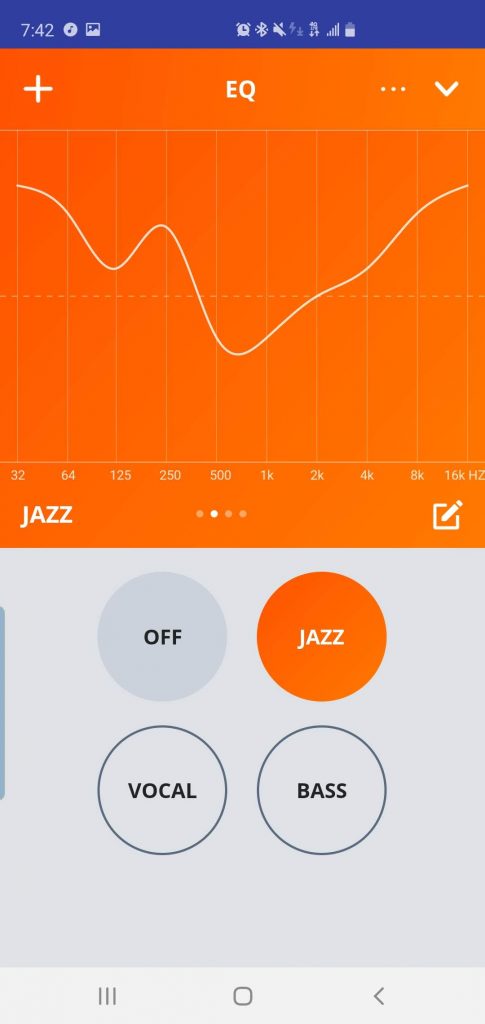Apply the BASS preset
485x1024 pixels.
[322, 790]
